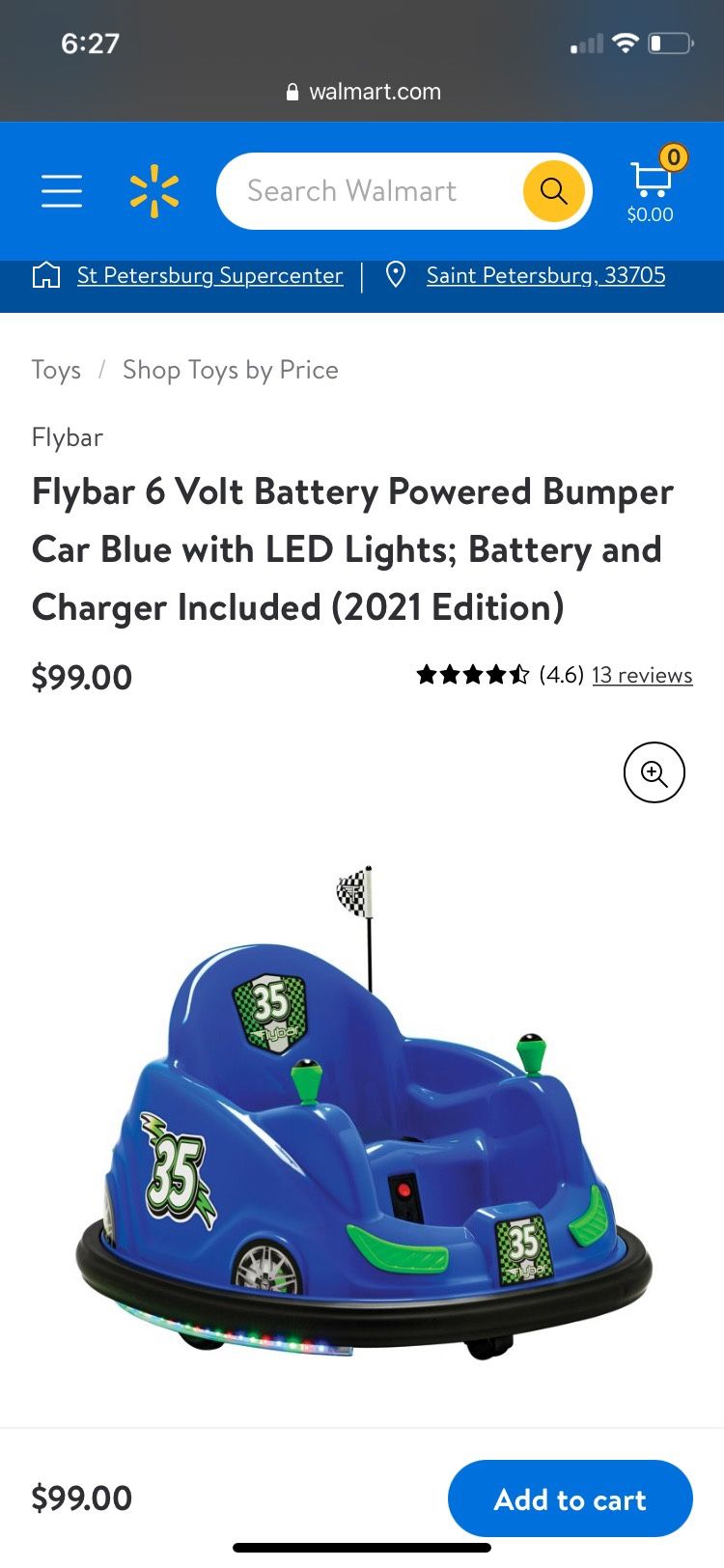The width and height of the screenshot is (724, 1568).
Task: Change the Saint Petersburg, 33705 location
Action: (x=545, y=276)
